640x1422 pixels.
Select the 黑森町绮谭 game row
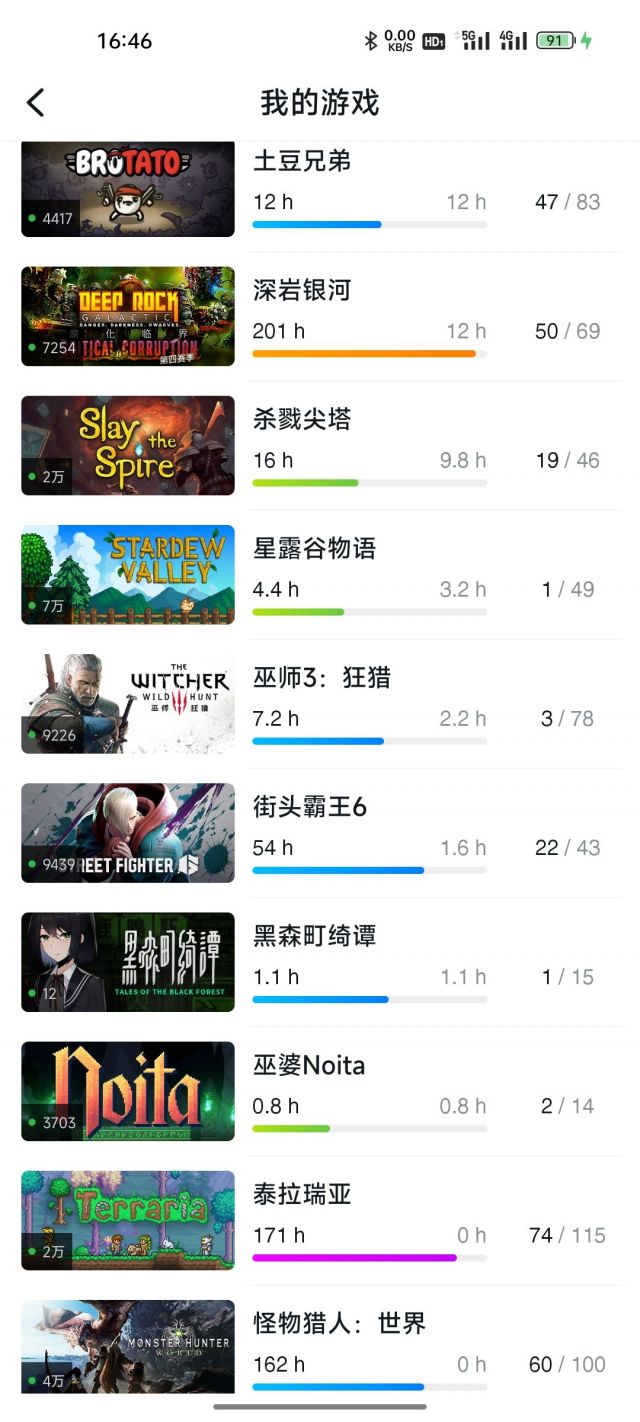[x=320, y=961]
